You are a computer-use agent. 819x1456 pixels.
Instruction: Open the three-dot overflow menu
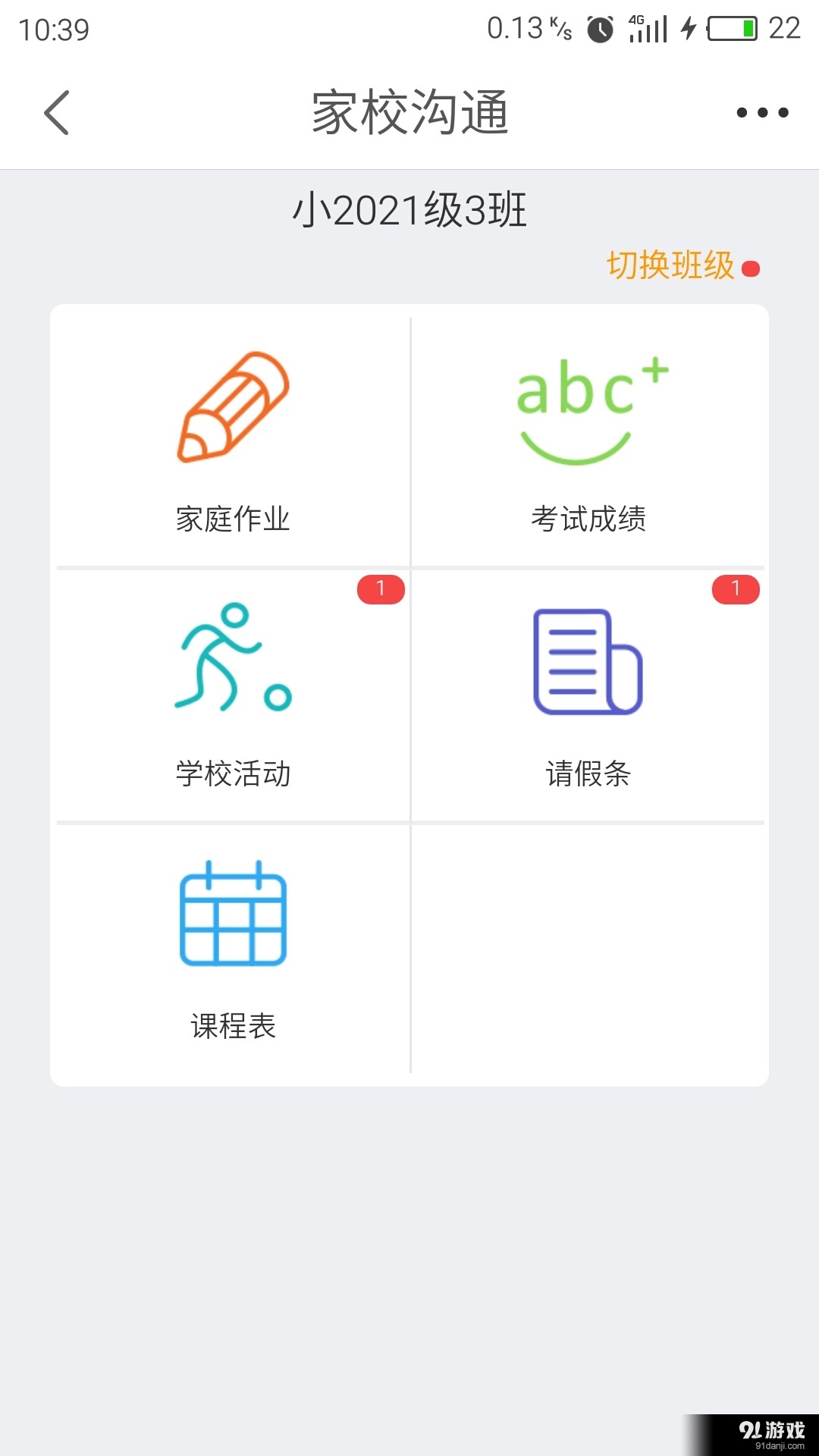[762, 113]
